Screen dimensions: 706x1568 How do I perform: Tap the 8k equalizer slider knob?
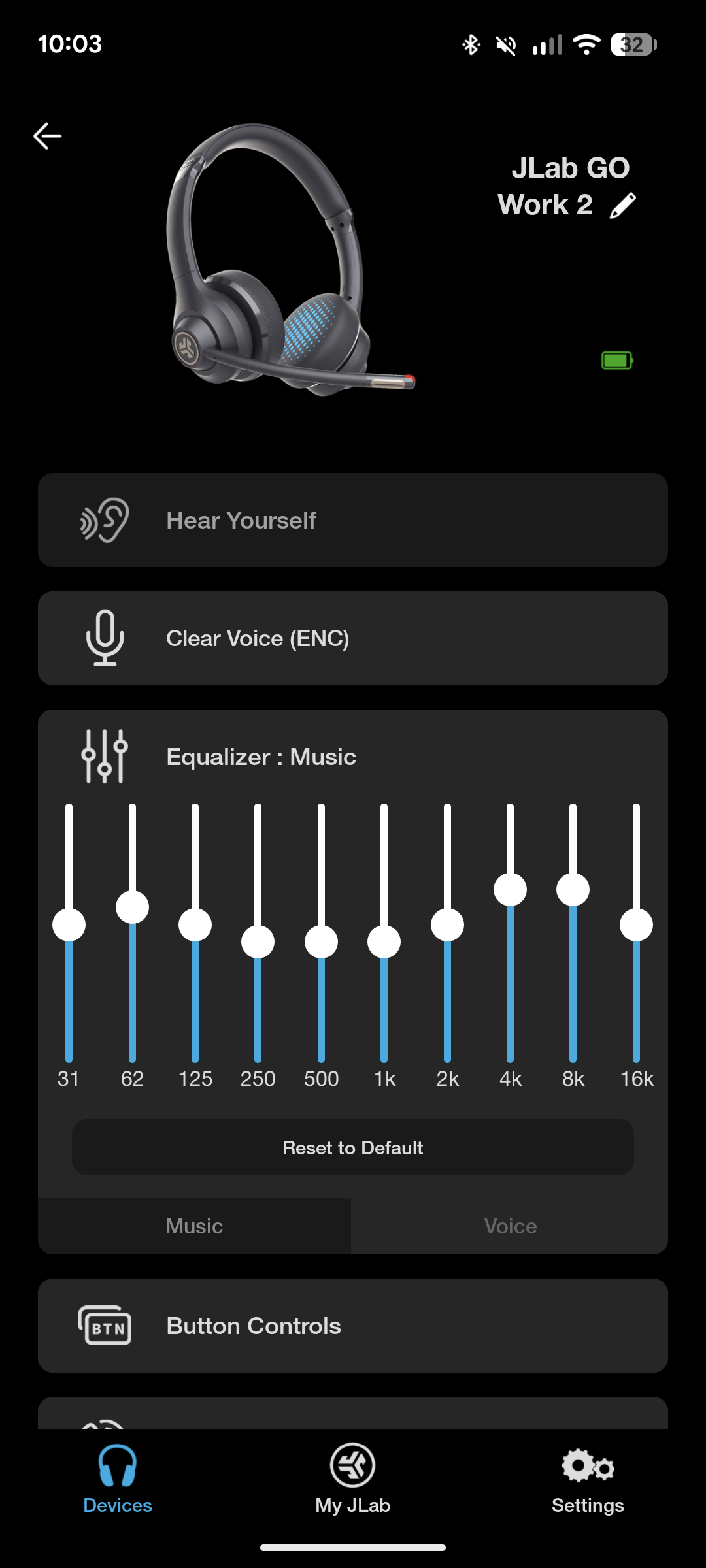[573, 889]
